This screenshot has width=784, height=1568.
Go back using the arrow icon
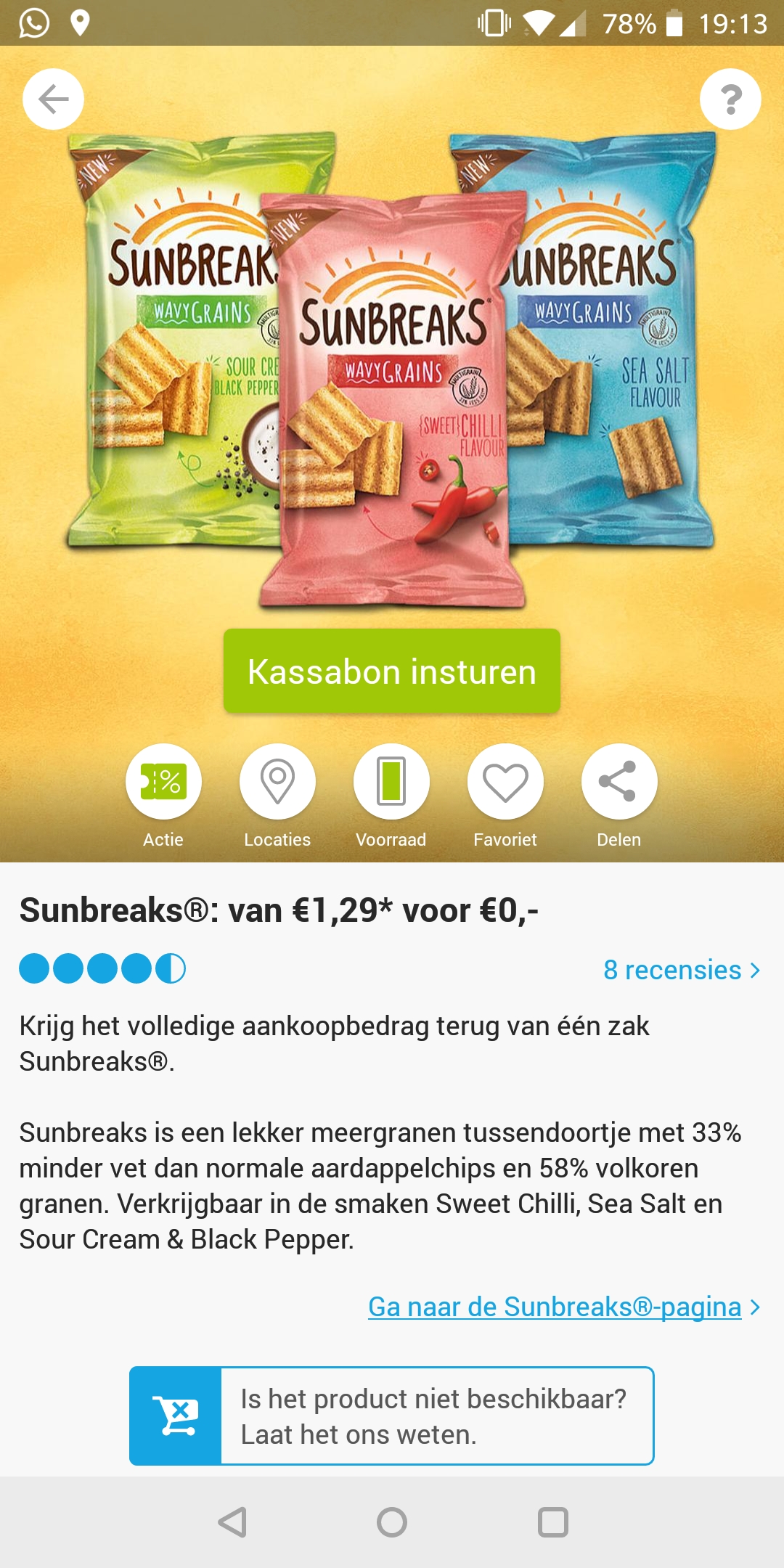pos(53,99)
